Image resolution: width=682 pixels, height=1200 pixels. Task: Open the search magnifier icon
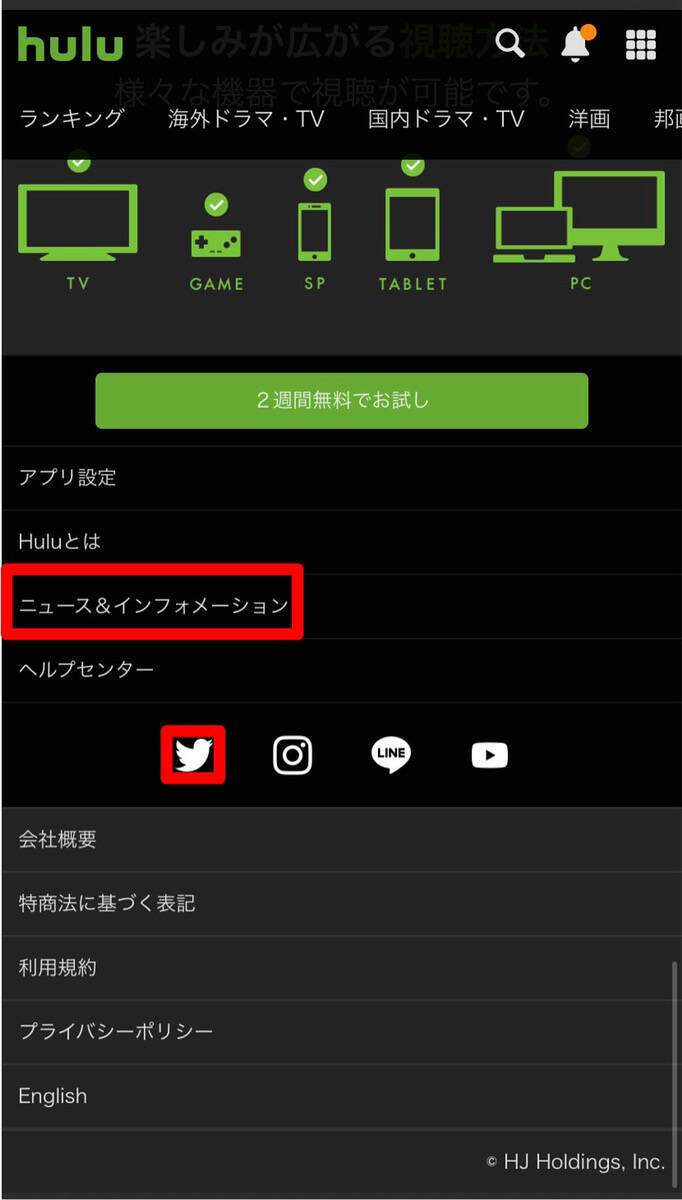tap(510, 44)
